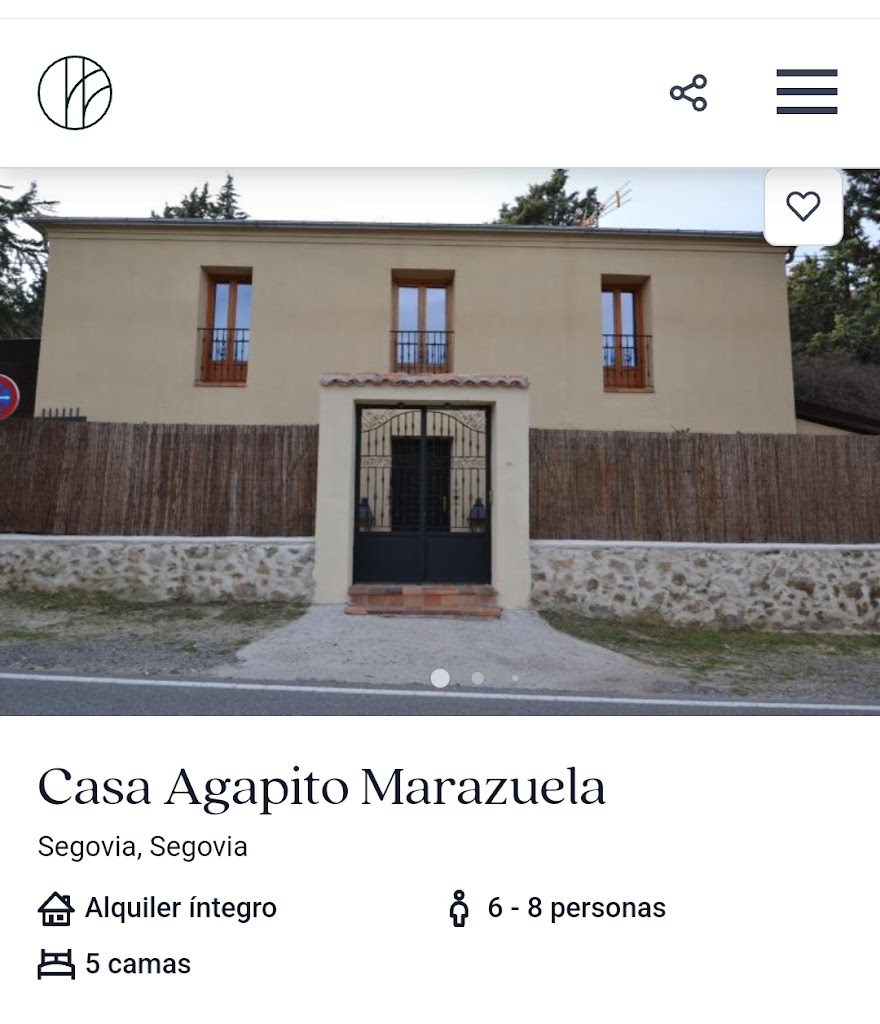Screen dimensions: 880x1024
Task: Click the Casa Agapito Marazuela title
Action: (x=321, y=787)
